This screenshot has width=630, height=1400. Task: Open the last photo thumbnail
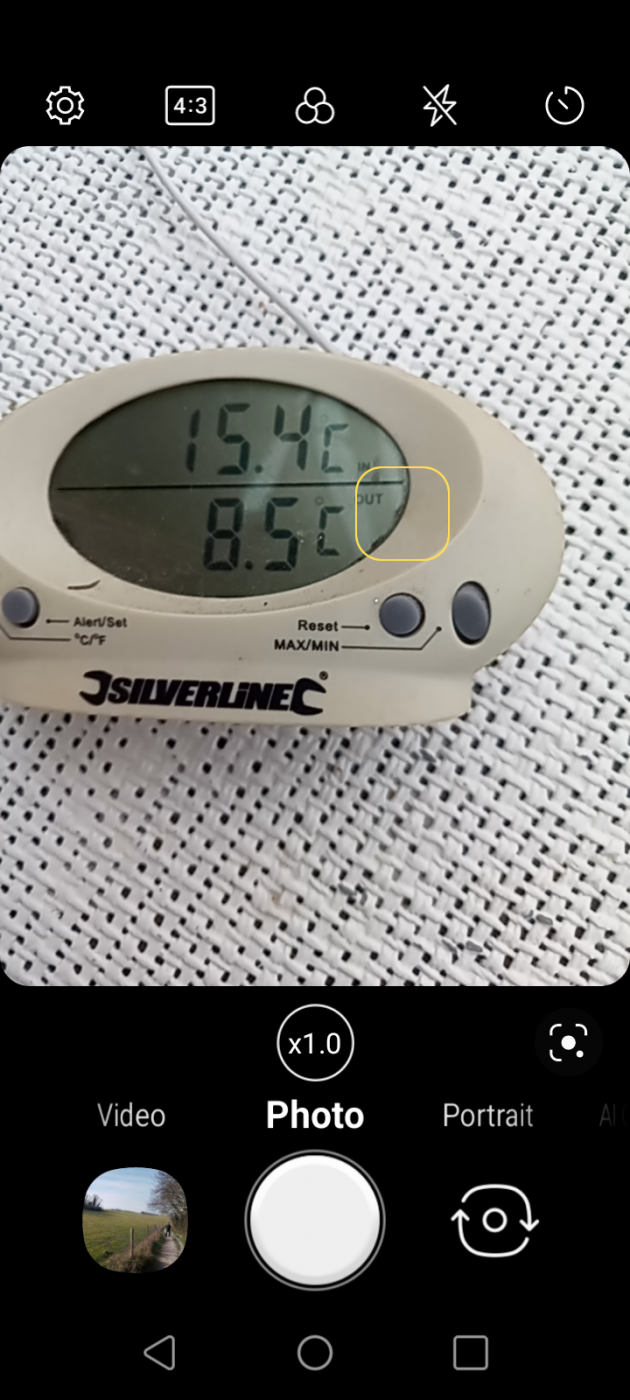[x=135, y=1220]
